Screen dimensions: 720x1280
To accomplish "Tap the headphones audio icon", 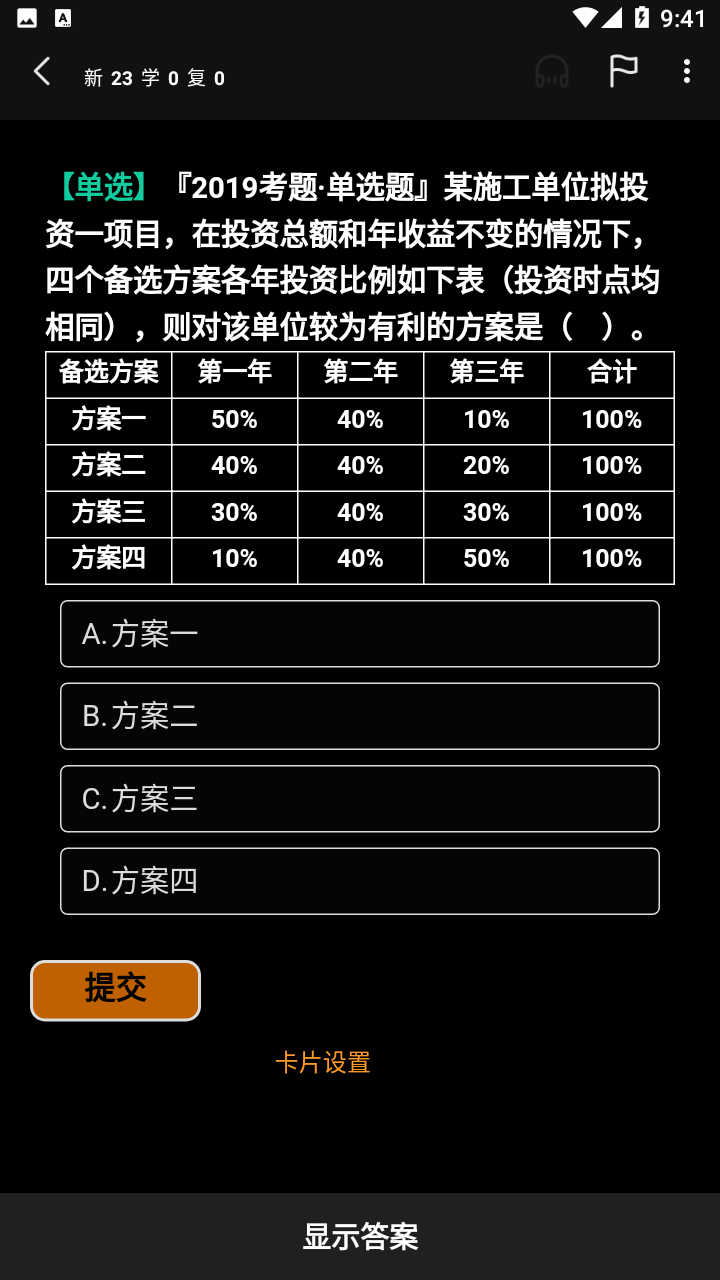I will coord(552,72).
